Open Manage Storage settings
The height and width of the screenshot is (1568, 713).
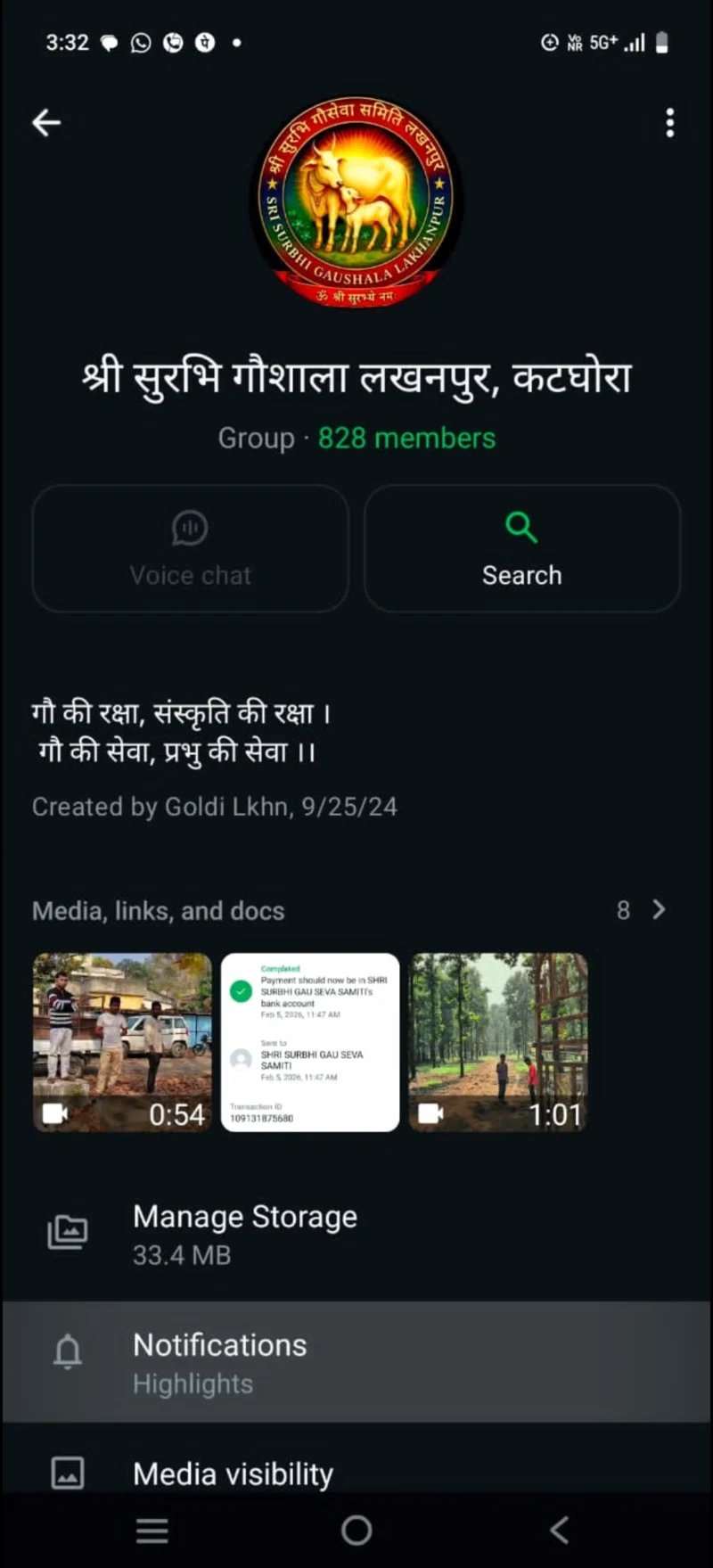pos(245,1234)
